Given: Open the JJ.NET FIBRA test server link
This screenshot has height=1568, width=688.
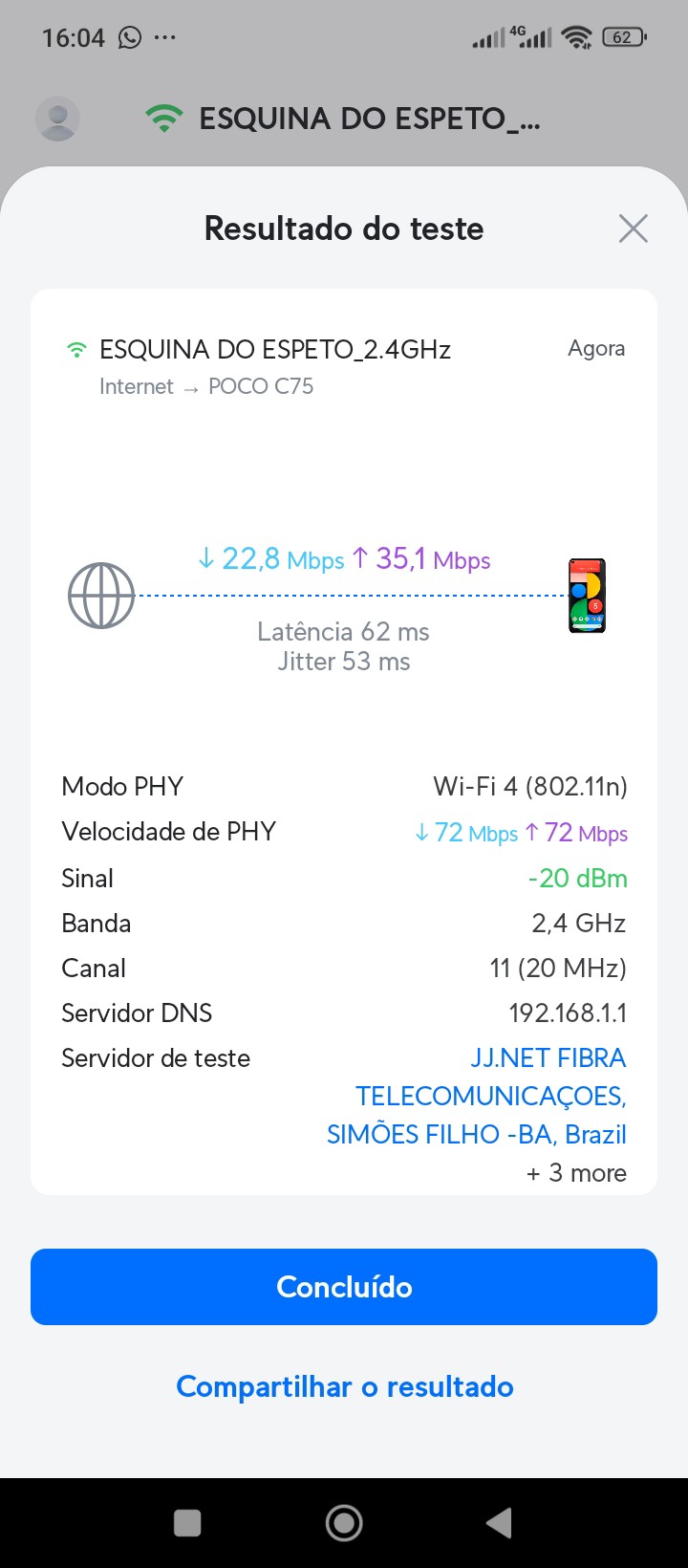Looking at the screenshot, I should click(478, 1096).
